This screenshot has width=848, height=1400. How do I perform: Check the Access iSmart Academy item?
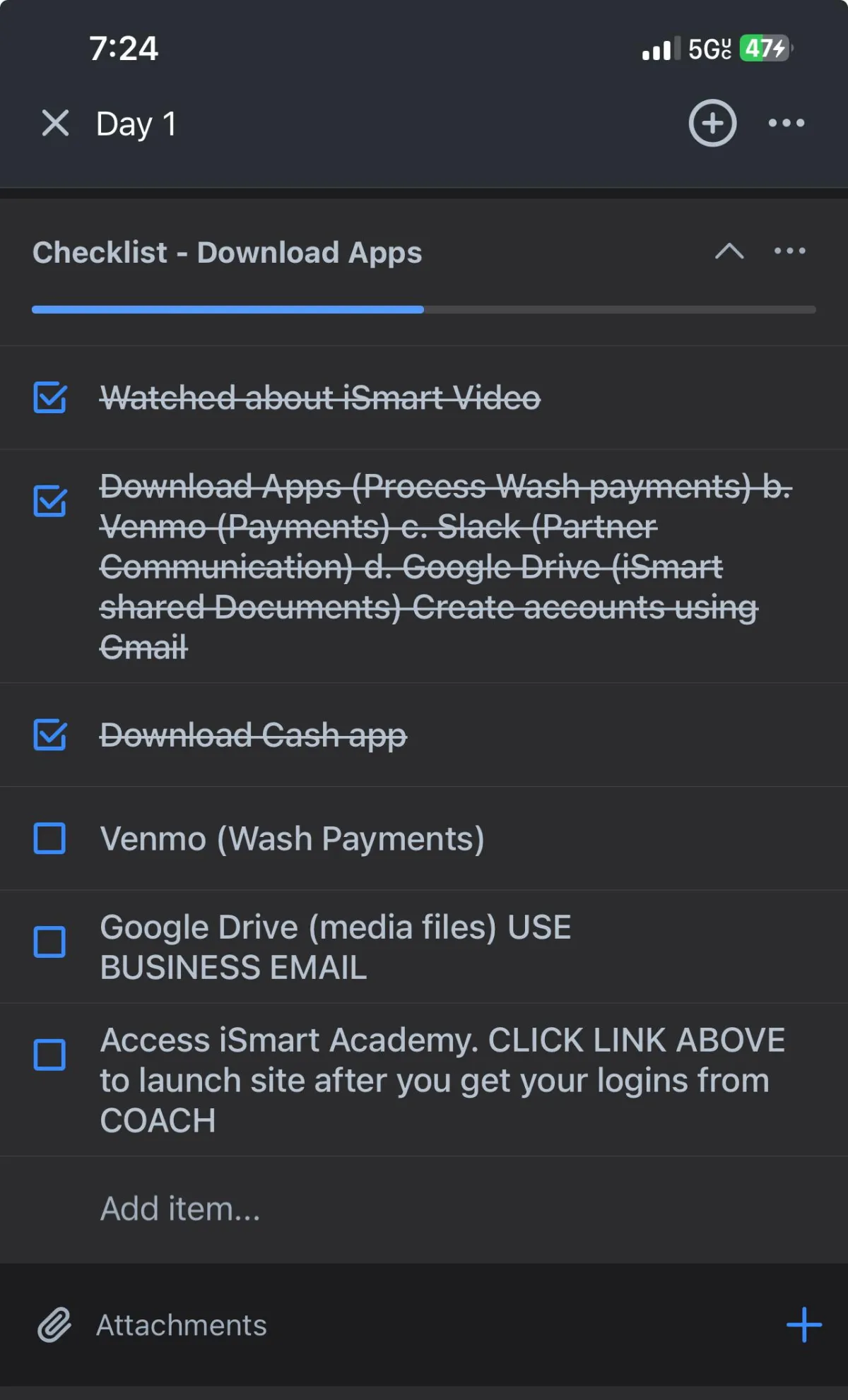click(x=50, y=1055)
